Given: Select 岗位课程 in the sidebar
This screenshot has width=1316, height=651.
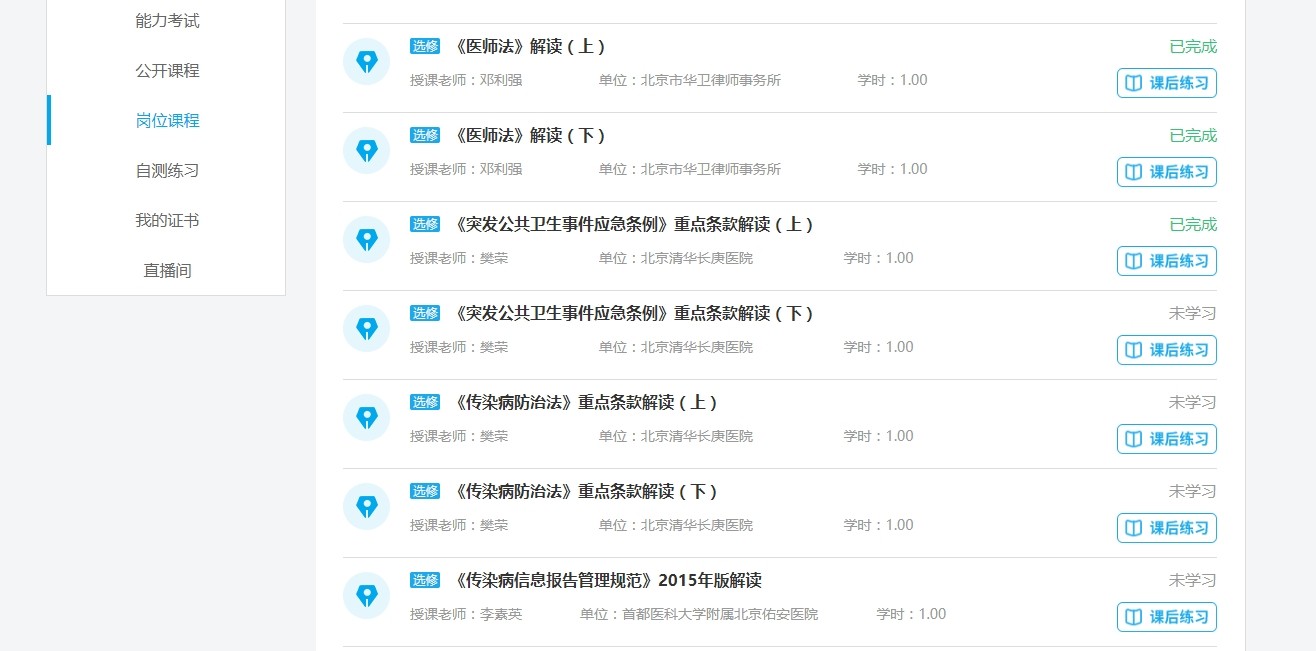Looking at the screenshot, I should coord(167,121).
